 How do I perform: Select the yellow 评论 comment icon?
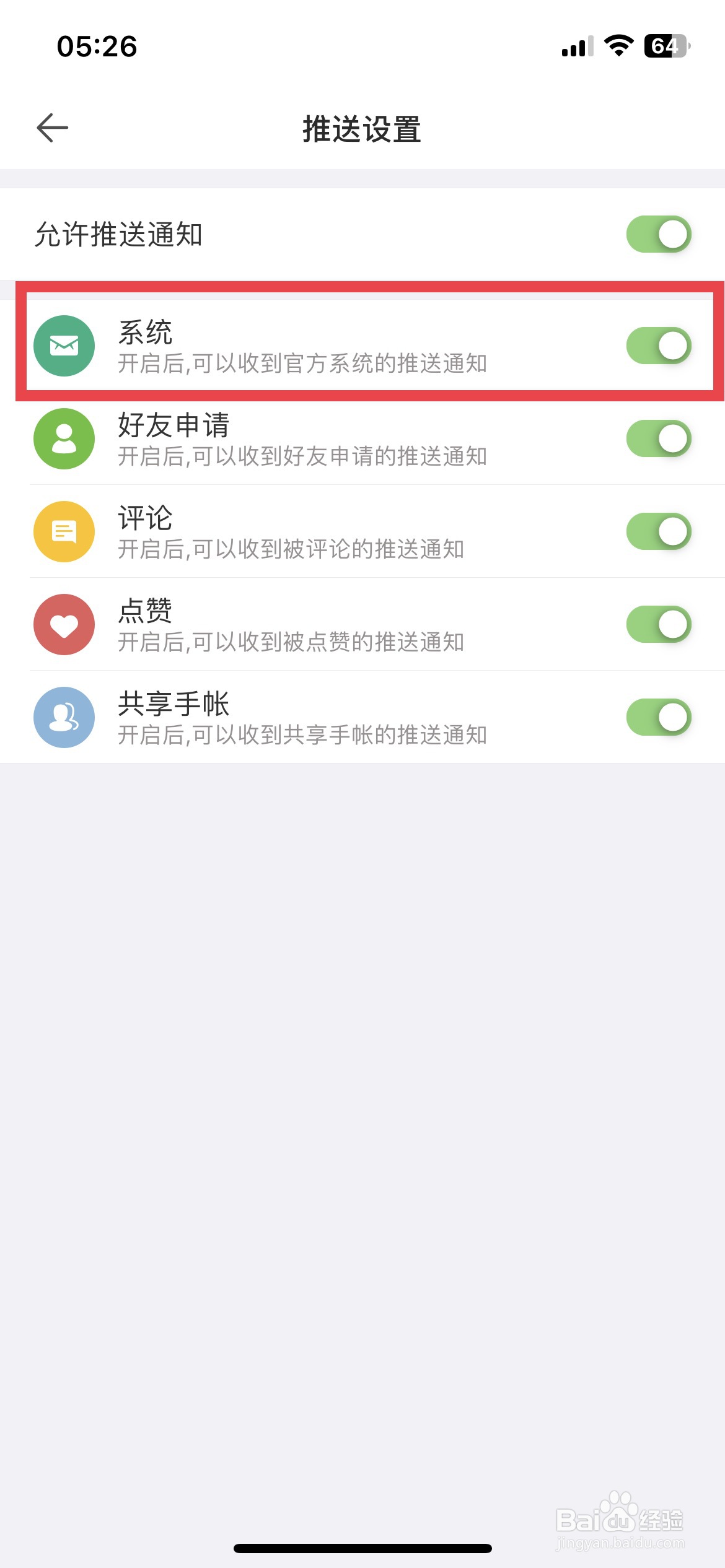pos(64,531)
